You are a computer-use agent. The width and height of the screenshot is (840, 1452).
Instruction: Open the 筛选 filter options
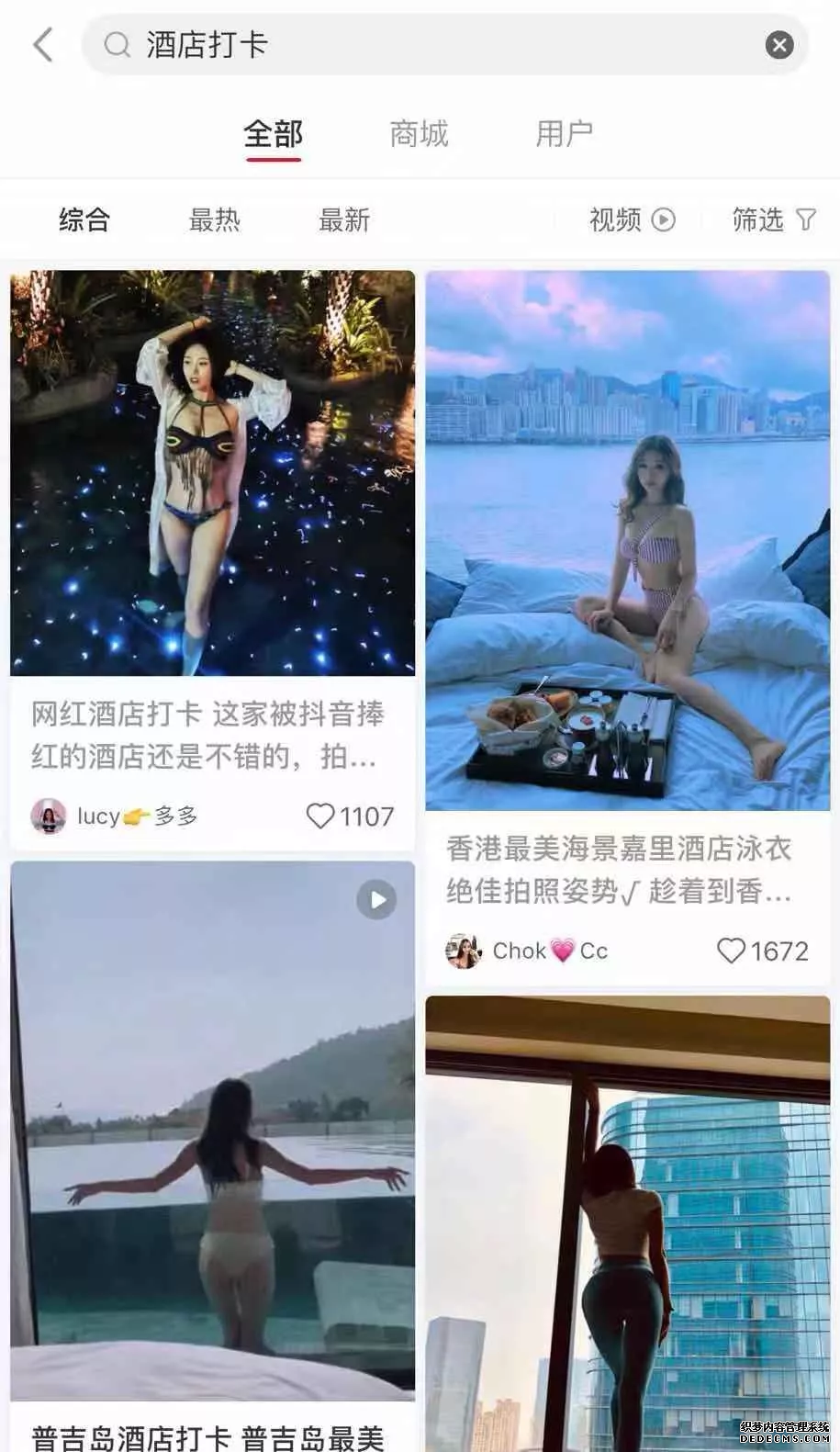pos(773,219)
